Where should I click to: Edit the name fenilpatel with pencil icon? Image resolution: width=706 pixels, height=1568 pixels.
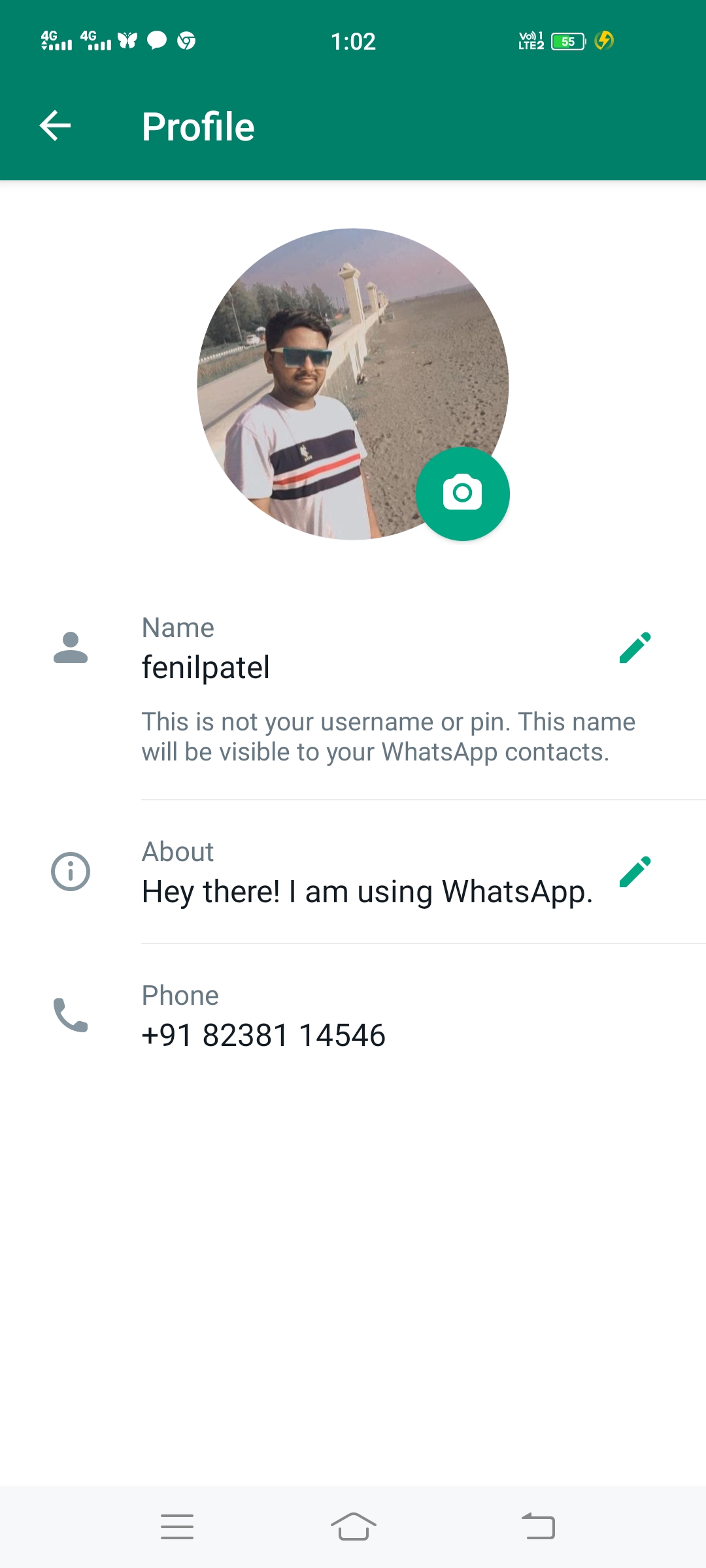(x=635, y=647)
